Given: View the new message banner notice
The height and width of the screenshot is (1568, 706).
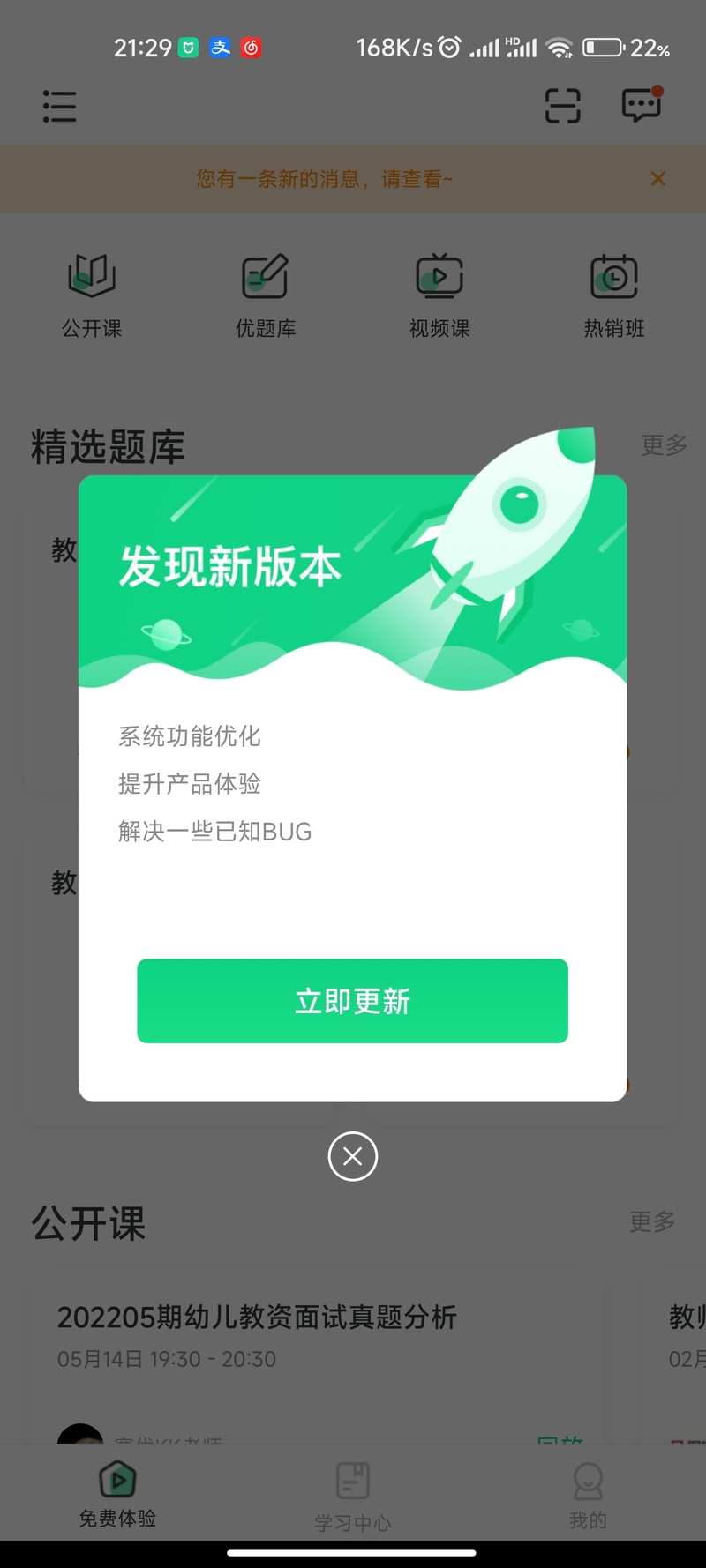Looking at the screenshot, I should (x=324, y=179).
